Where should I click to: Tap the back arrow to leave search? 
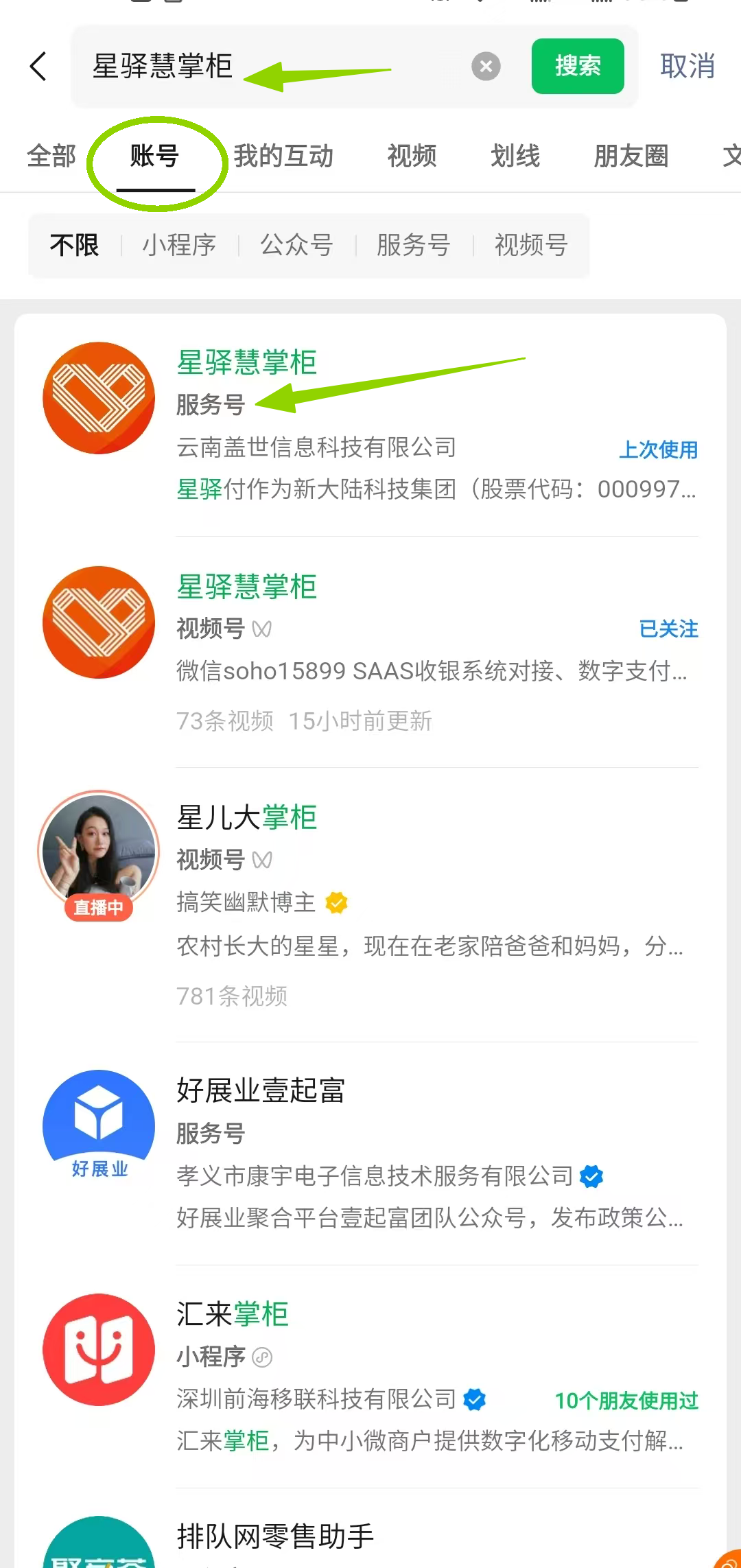click(38, 67)
